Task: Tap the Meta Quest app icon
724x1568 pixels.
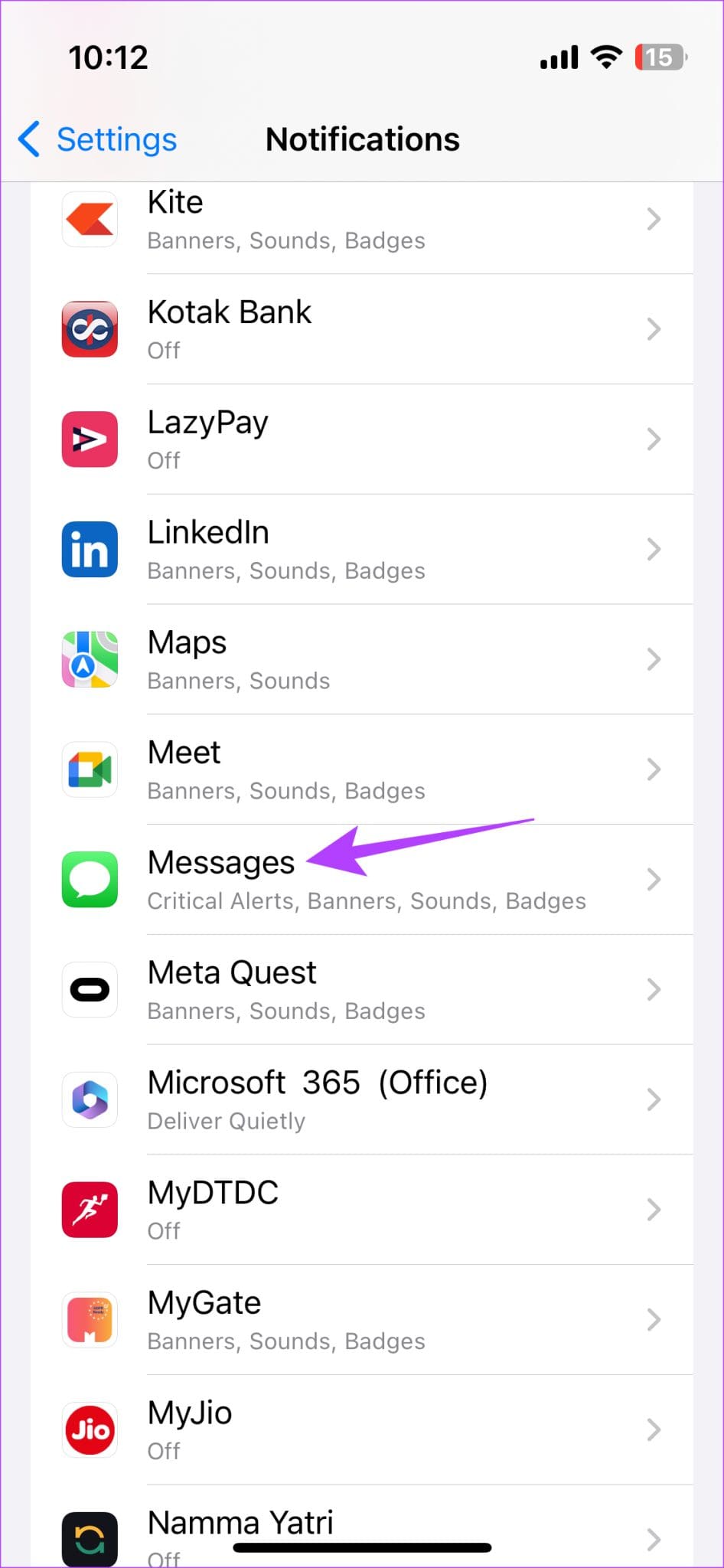Action: [x=90, y=989]
